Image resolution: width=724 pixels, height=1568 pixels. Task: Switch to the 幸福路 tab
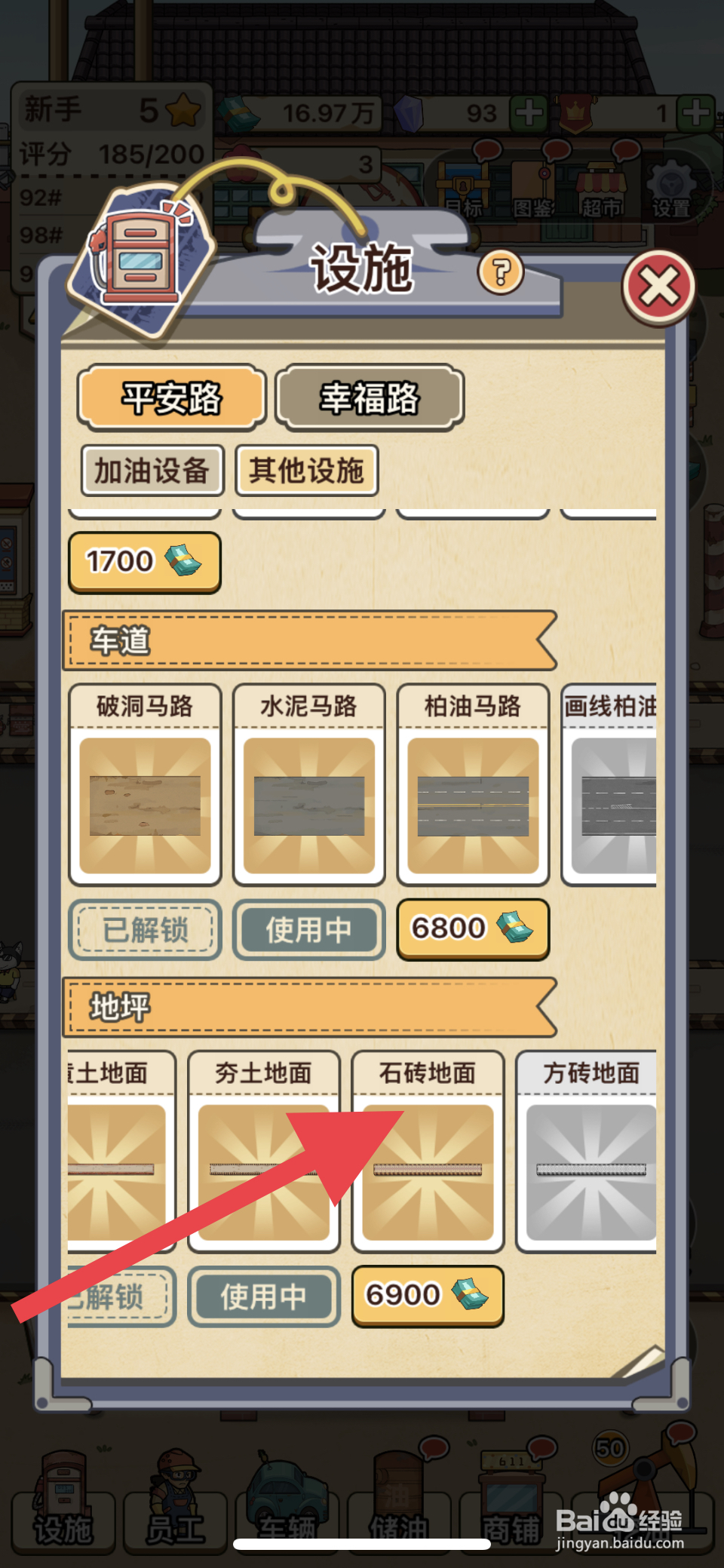[369, 399]
